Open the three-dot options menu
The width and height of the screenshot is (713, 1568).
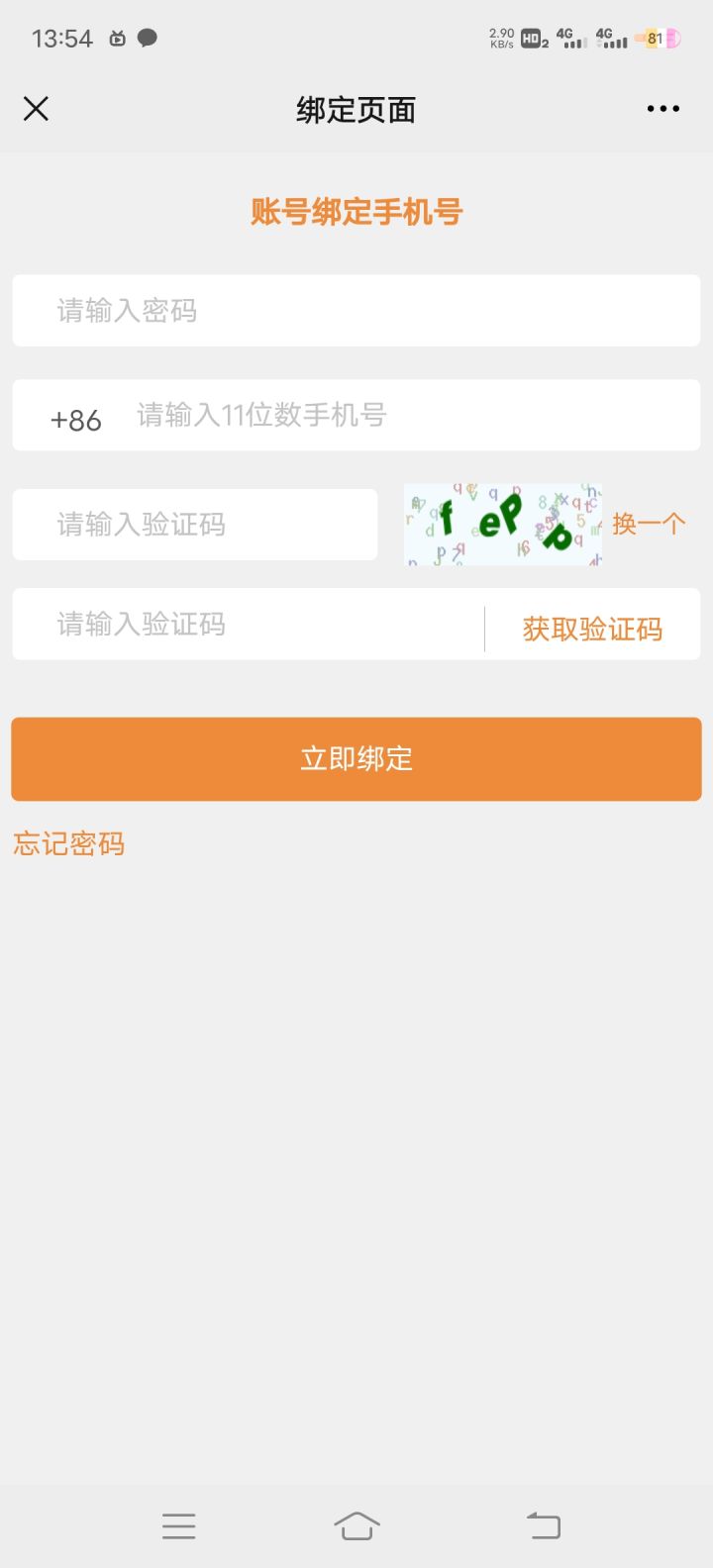pos(662,109)
